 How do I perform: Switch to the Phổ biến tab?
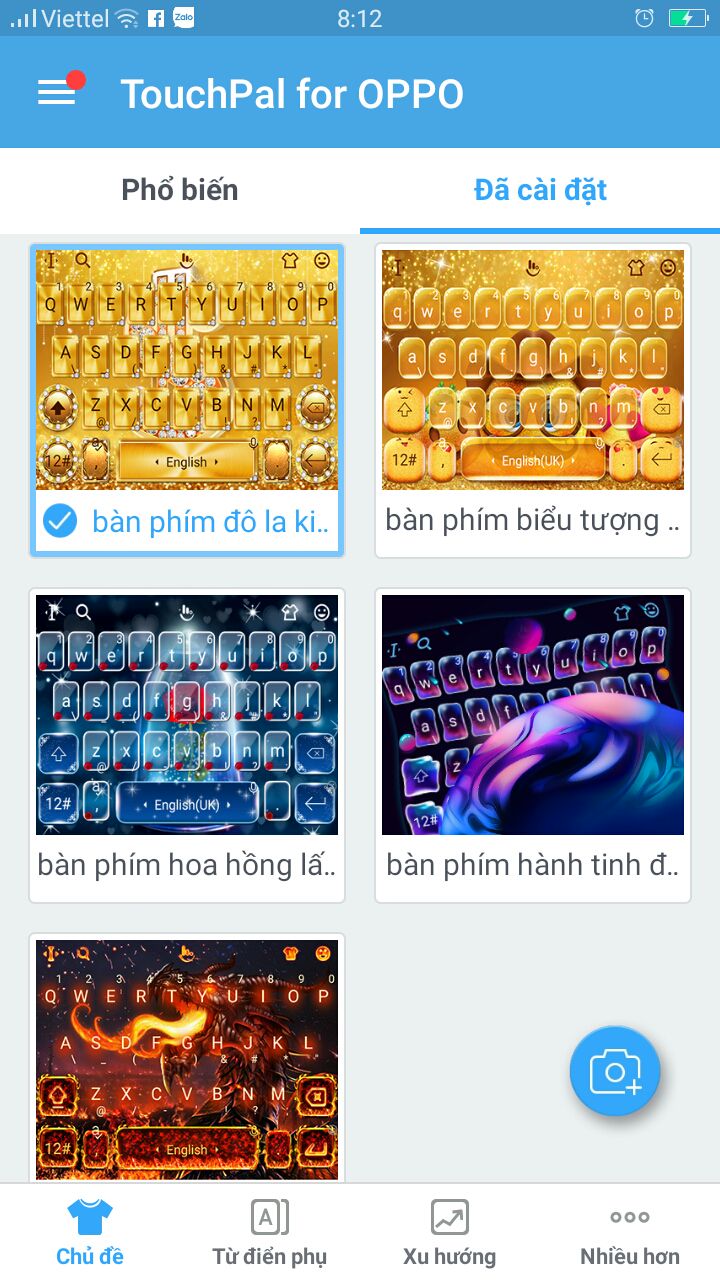tap(180, 190)
